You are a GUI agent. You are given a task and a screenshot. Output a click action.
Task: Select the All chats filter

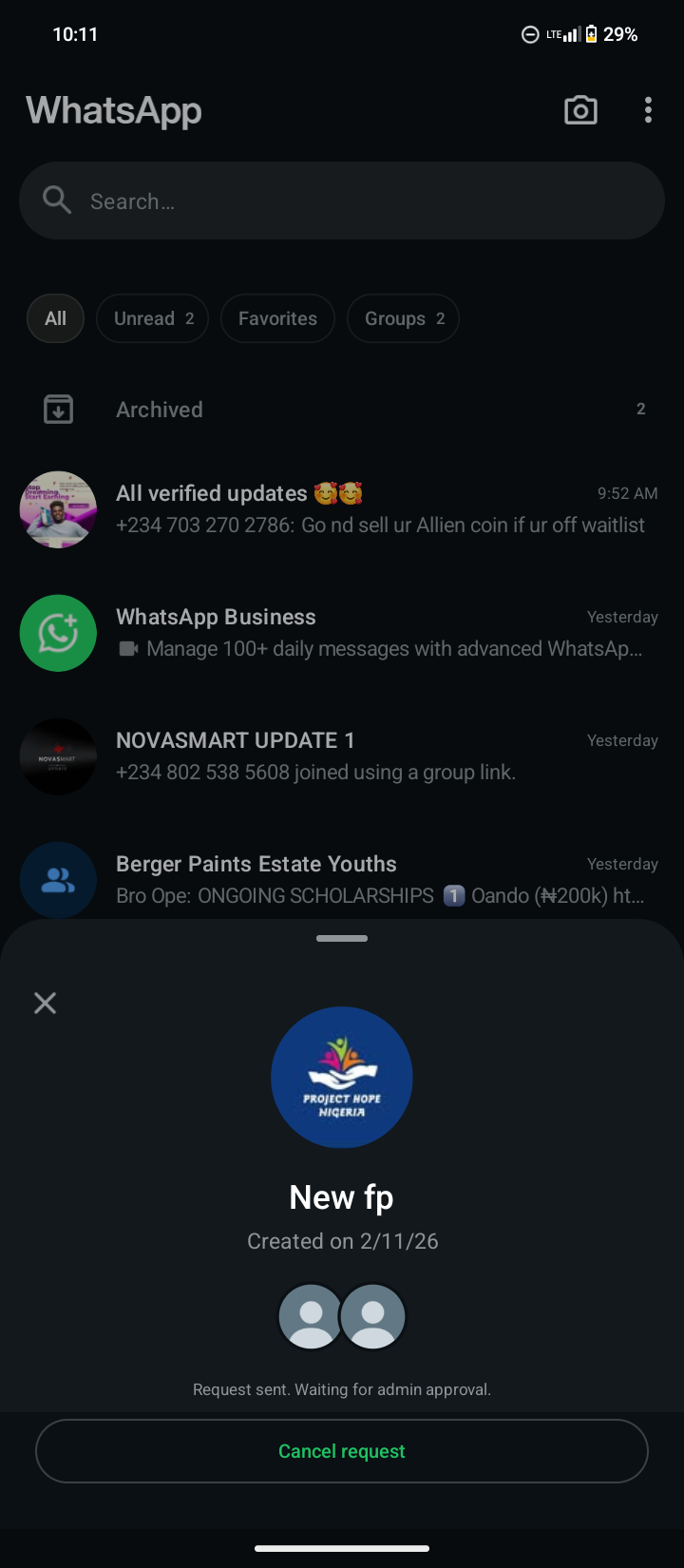[x=55, y=318]
